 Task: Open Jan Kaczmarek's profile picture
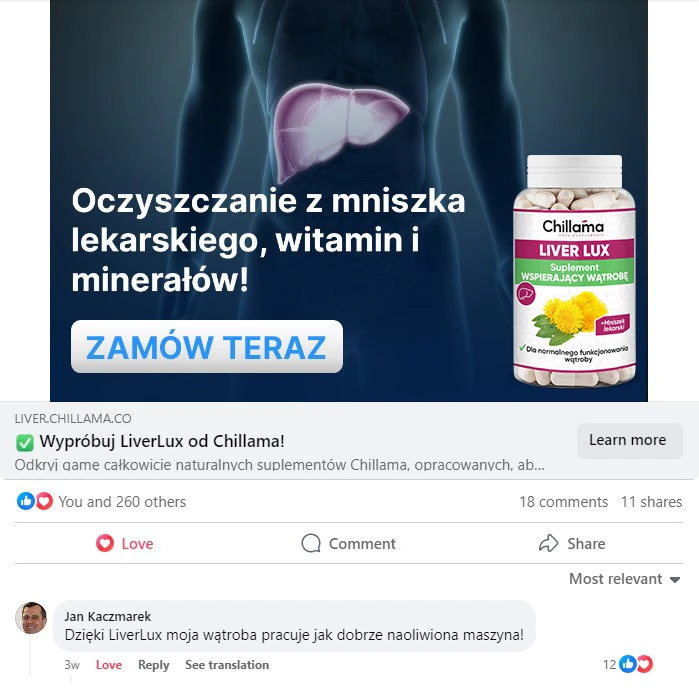point(32,618)
